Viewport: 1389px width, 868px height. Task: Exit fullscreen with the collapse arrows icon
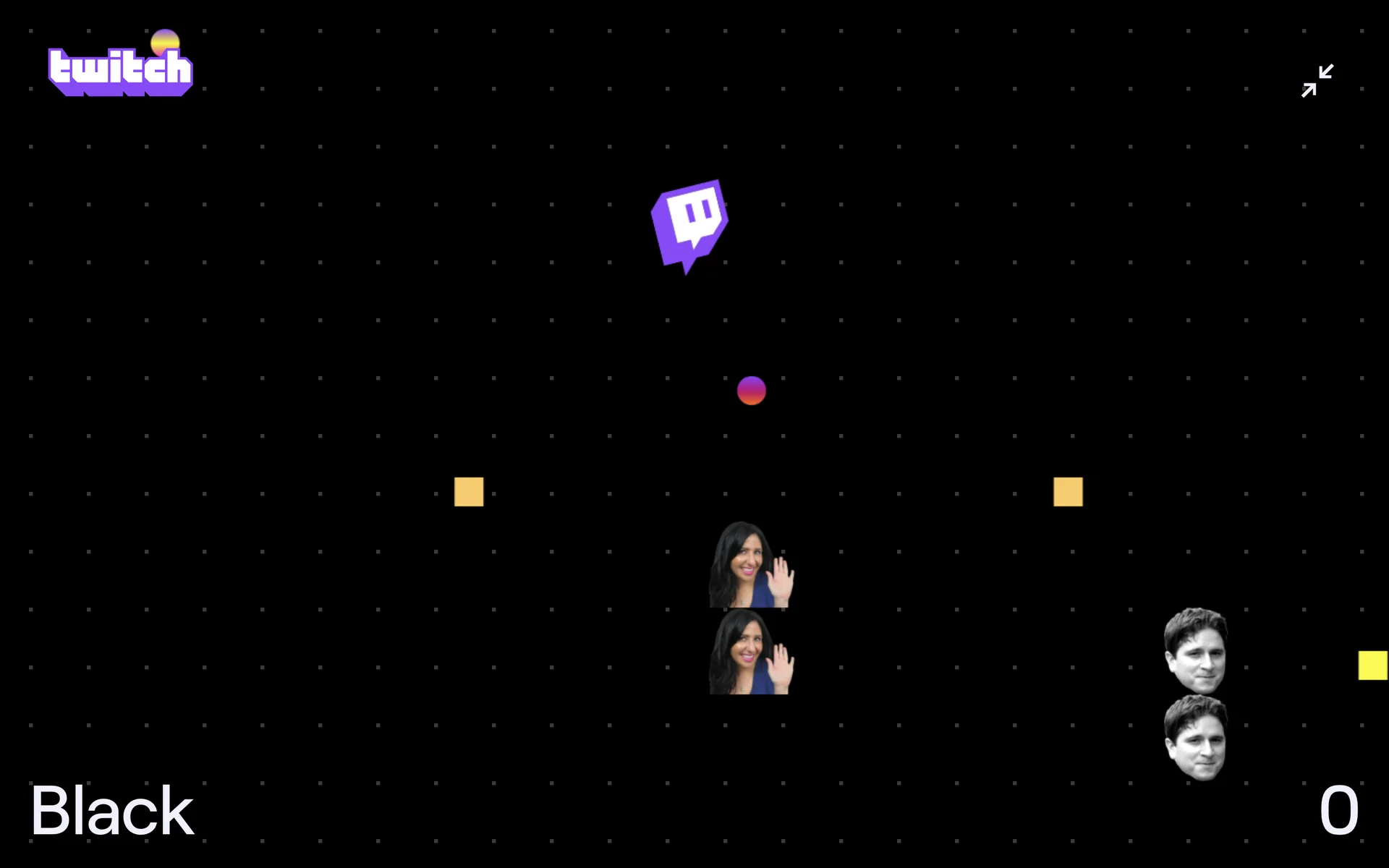1317,80
